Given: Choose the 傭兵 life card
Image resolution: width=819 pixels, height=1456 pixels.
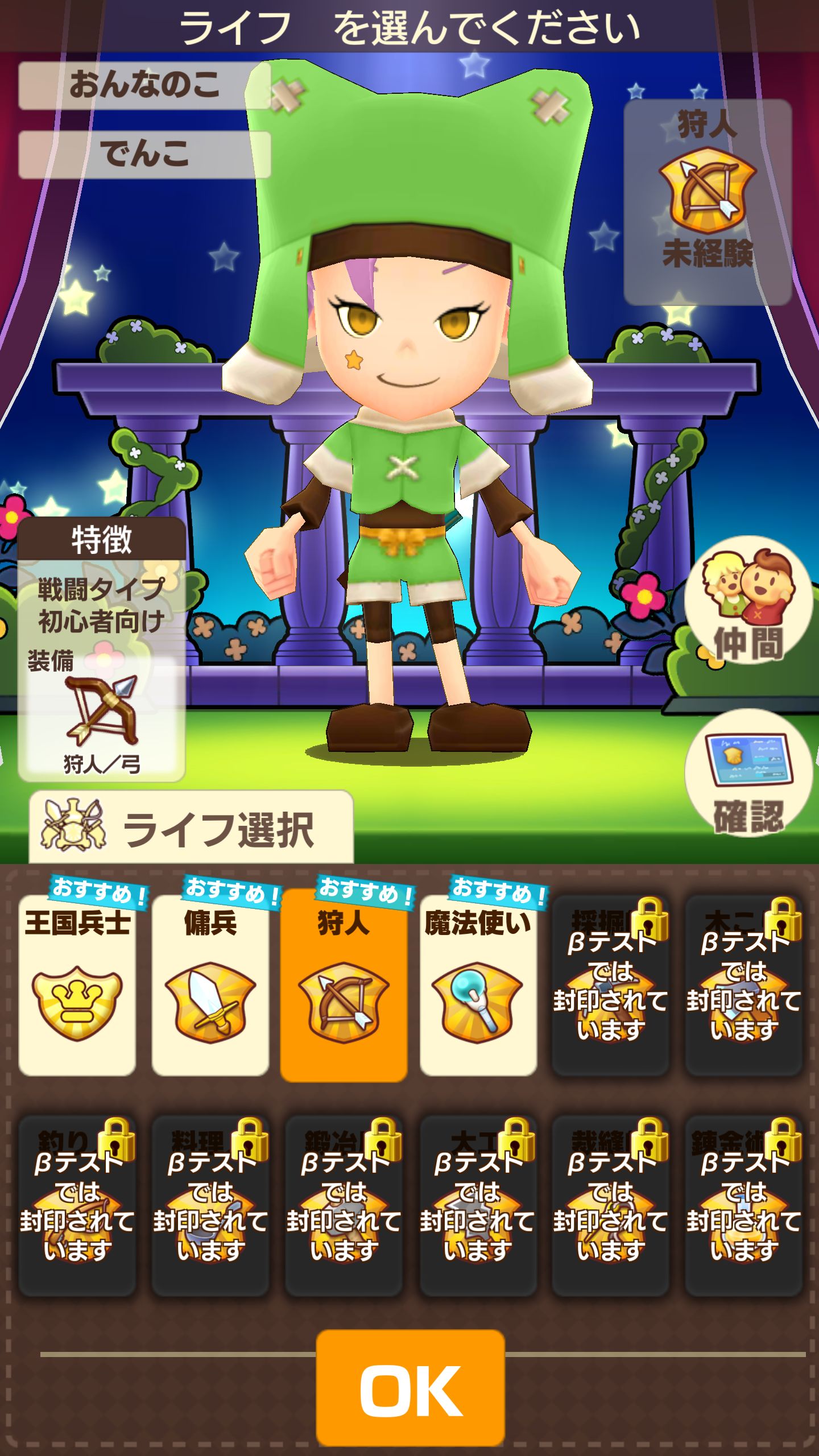Looking at the screenshot, I should coord(210,985).
